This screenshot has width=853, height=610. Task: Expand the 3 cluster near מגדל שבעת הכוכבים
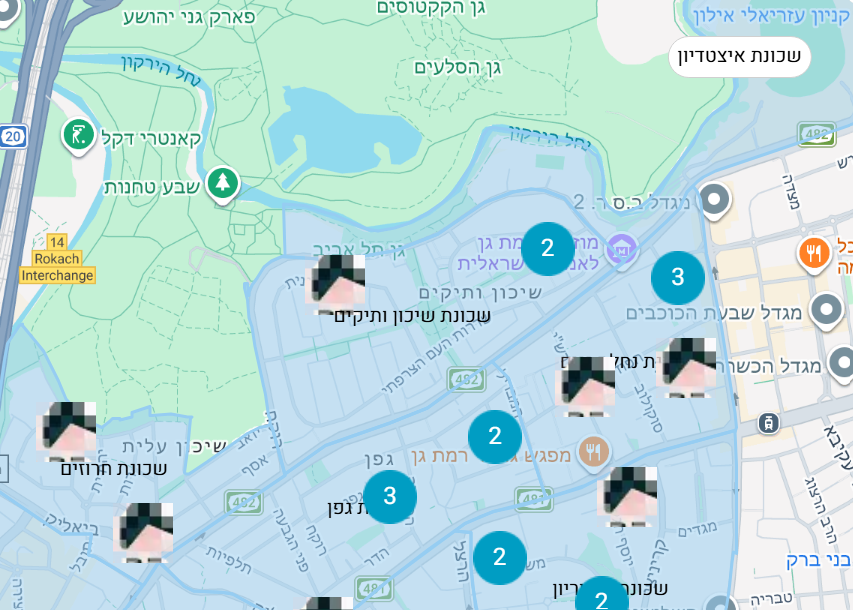[x=677, y=278]
